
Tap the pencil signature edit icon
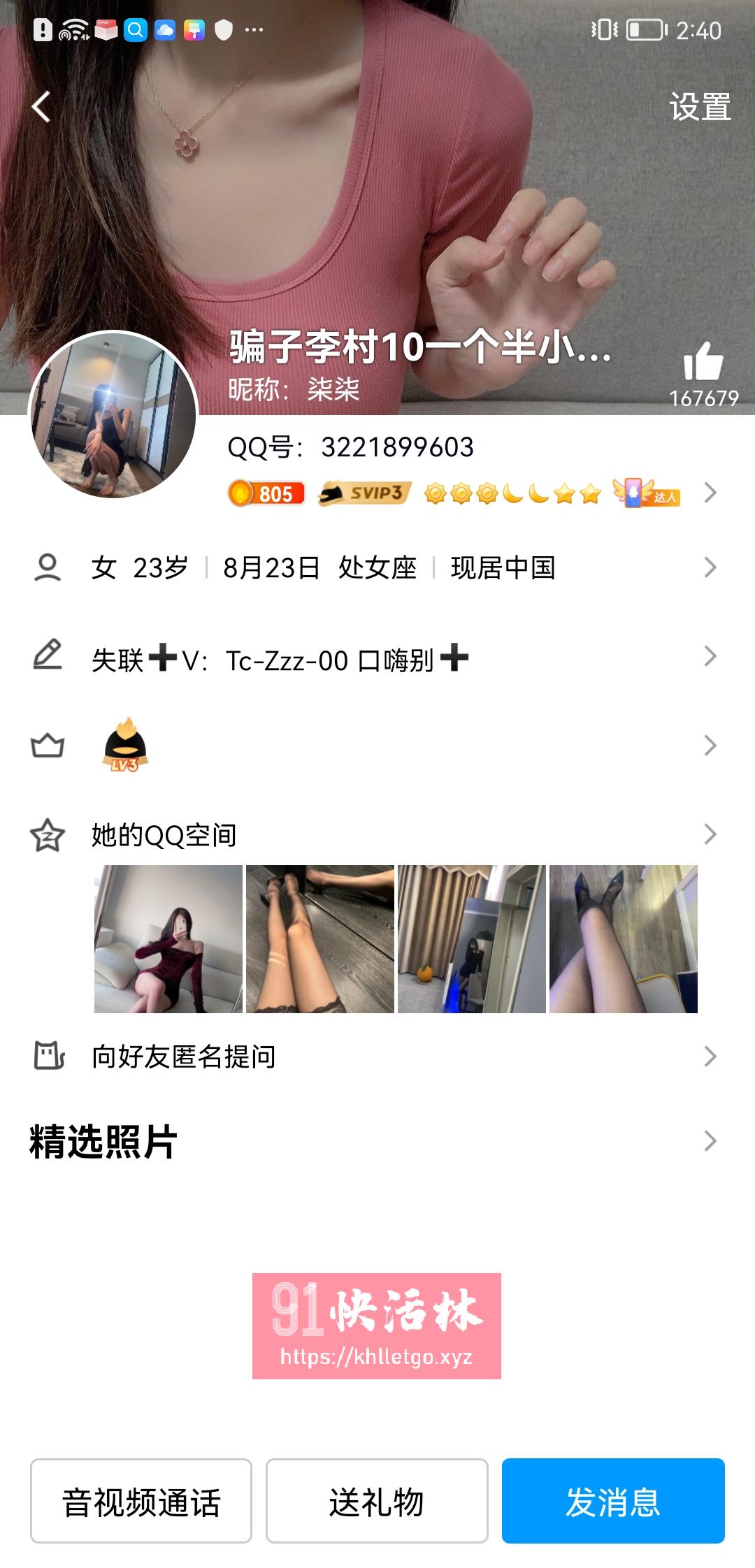(47, 657)
